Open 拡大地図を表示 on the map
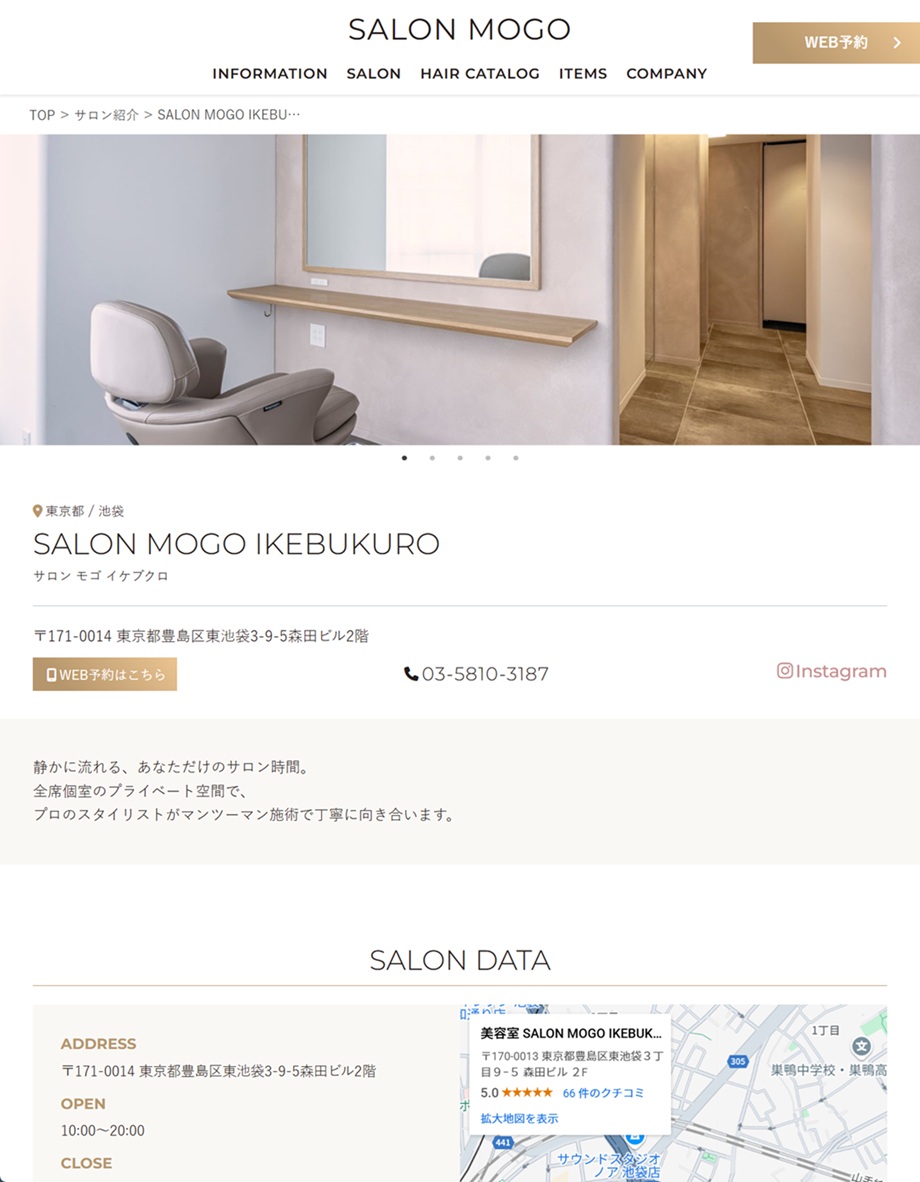The image size is (920, 1182). click(x=519, y=1118)
